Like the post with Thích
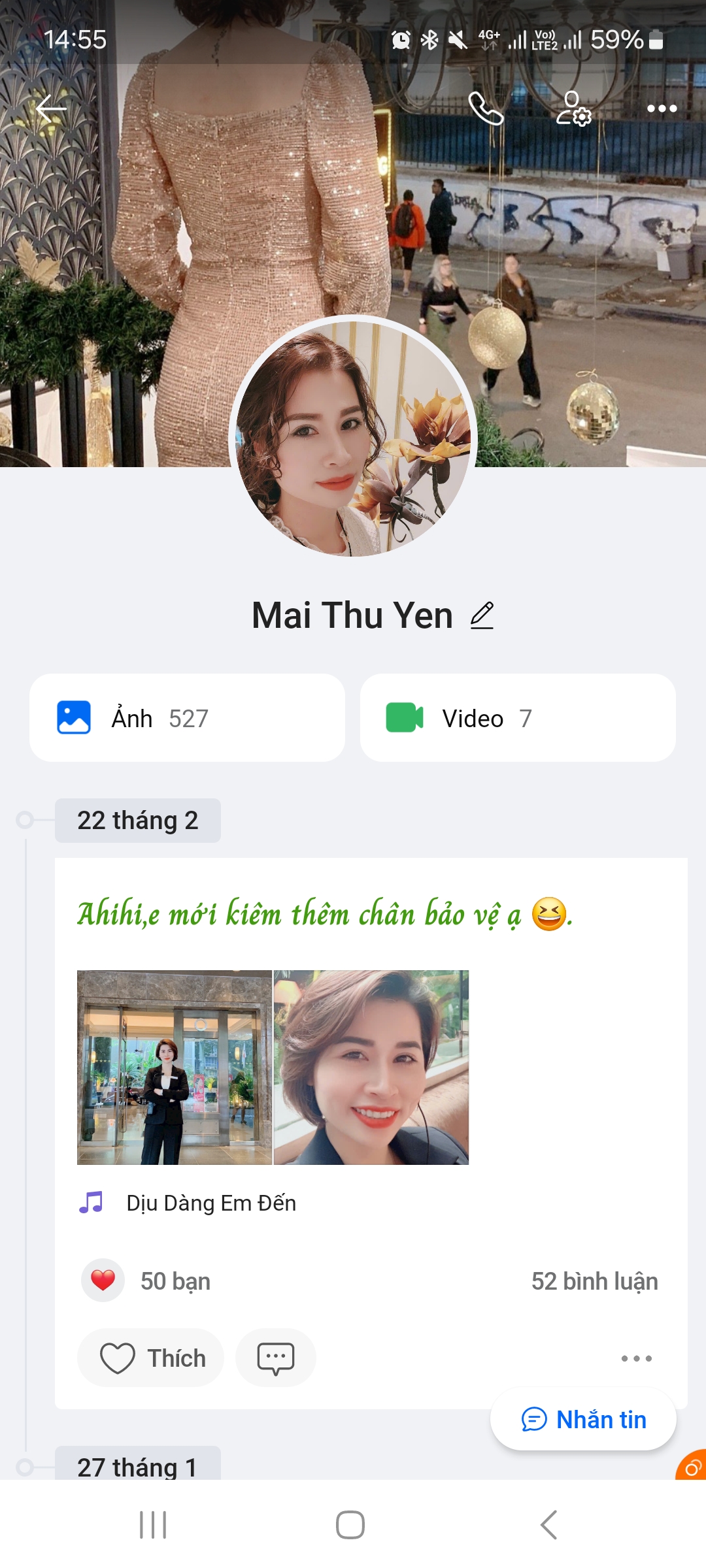706x1568 pixels. point(151,1358)
